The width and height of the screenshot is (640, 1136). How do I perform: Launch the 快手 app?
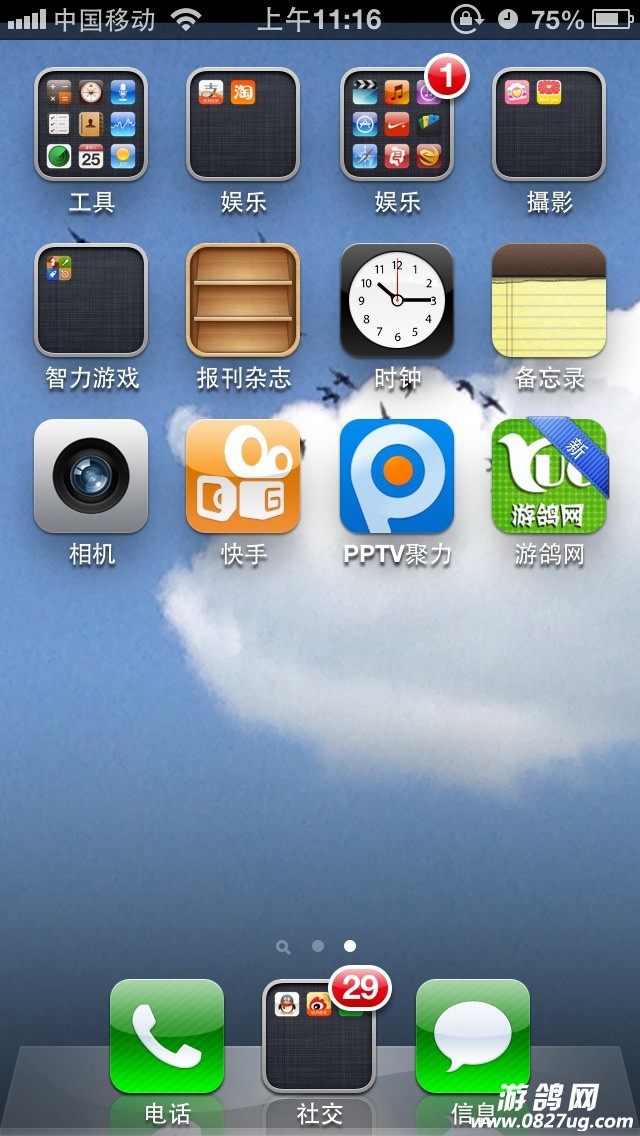[243, 476]
